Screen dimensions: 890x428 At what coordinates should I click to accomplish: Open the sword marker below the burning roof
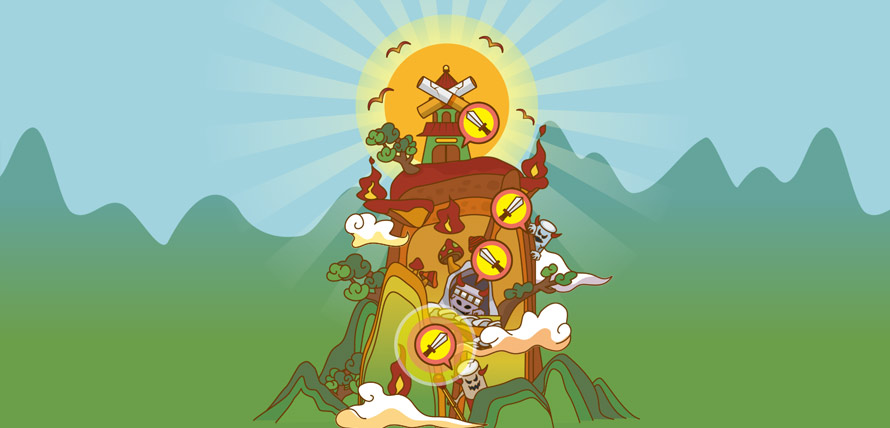511,208
